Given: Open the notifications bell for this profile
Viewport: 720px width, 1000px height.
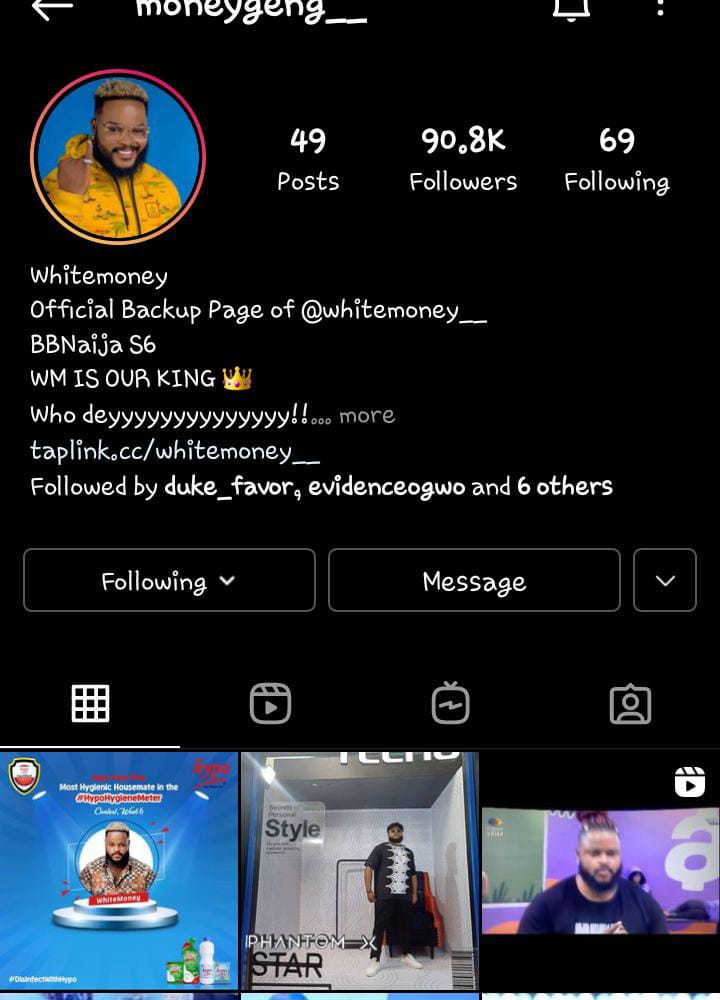Looking at the screenshot, I should pyautogui.click(x=571, y=8).
